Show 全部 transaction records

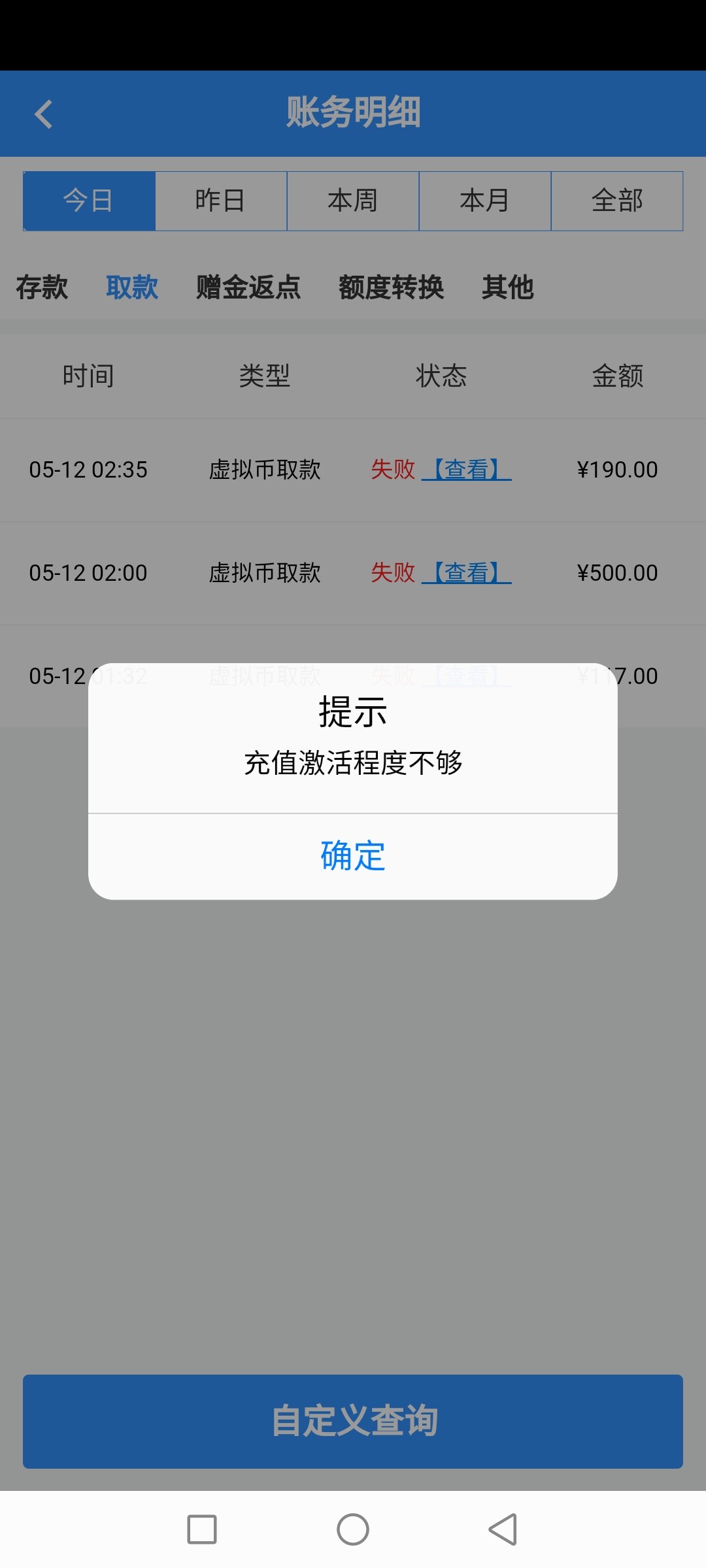pyautogui.click(x=617, y=201)
